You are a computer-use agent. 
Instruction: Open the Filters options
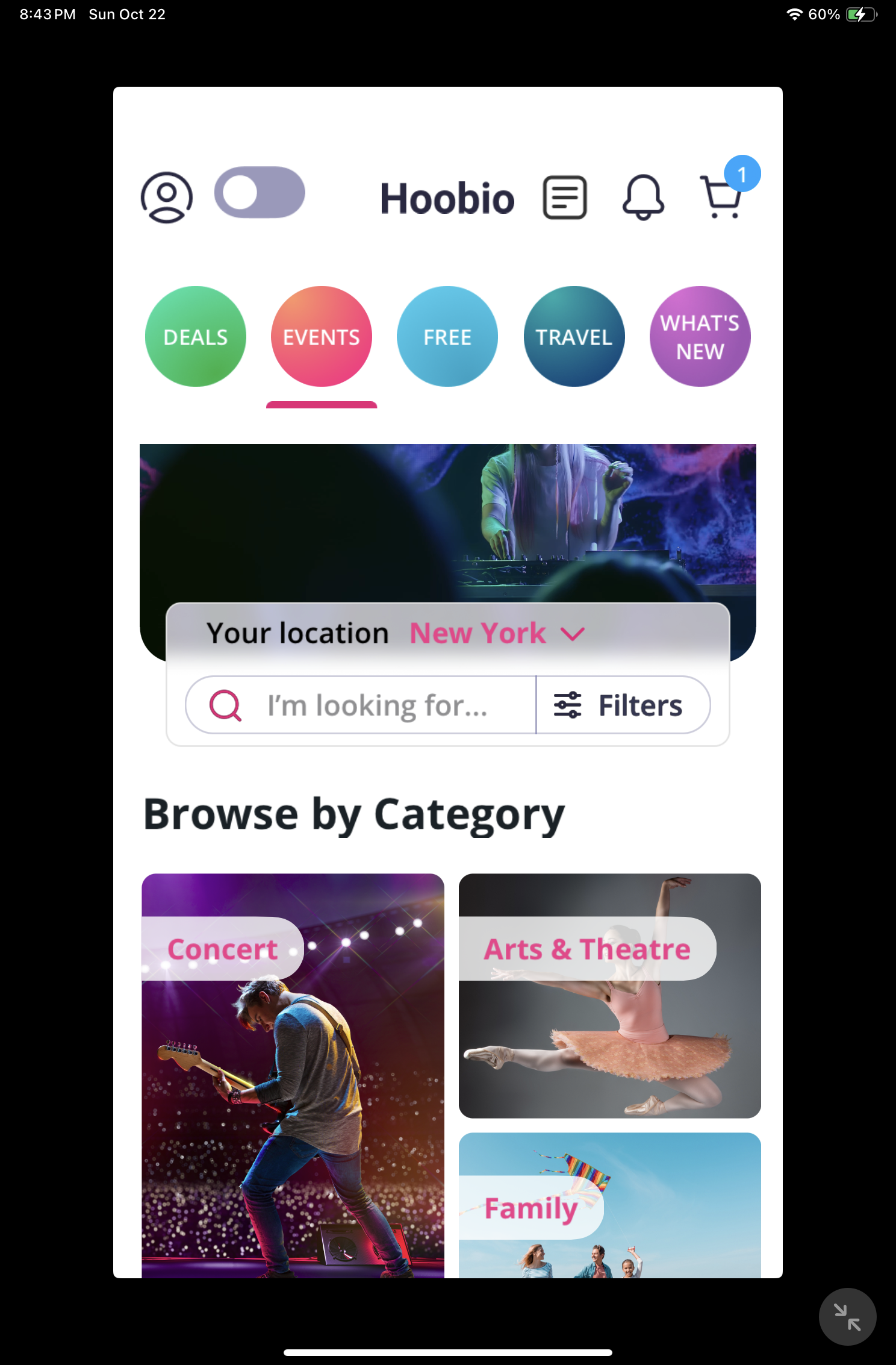click(620, 705)
